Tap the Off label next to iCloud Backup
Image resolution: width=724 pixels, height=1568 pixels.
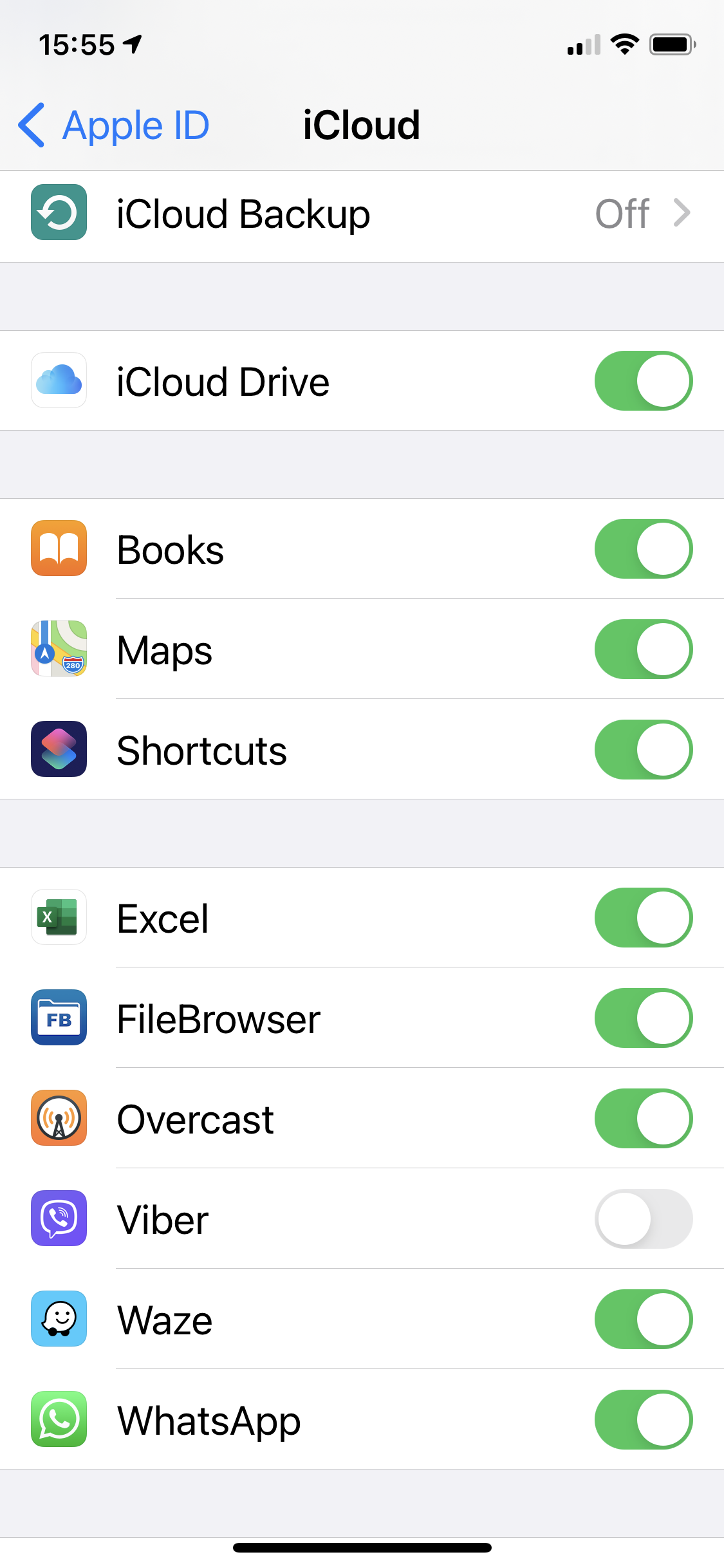pos(620,214)
